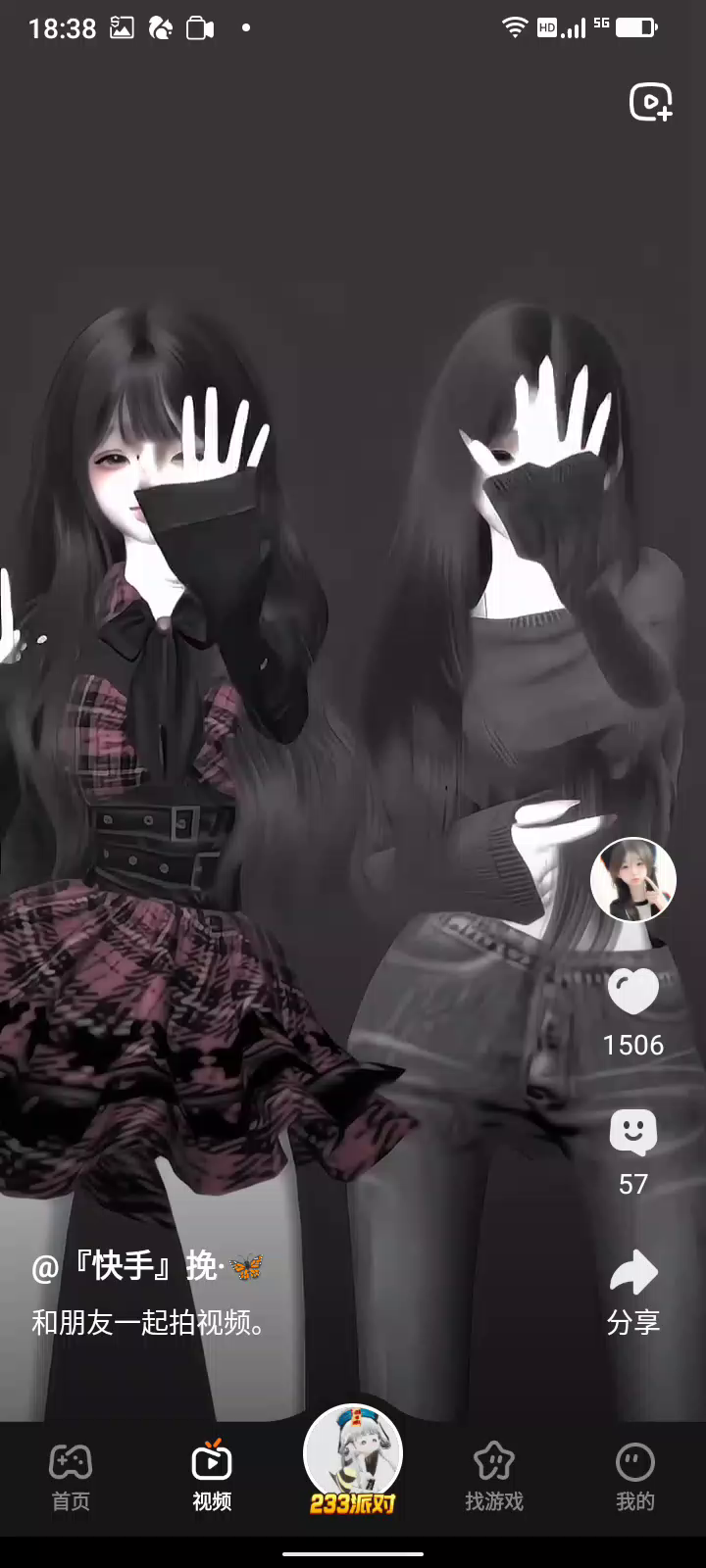The image size is (706, 1568).
Task: Switch to the 首页 tab
Action: (71, 1477)
